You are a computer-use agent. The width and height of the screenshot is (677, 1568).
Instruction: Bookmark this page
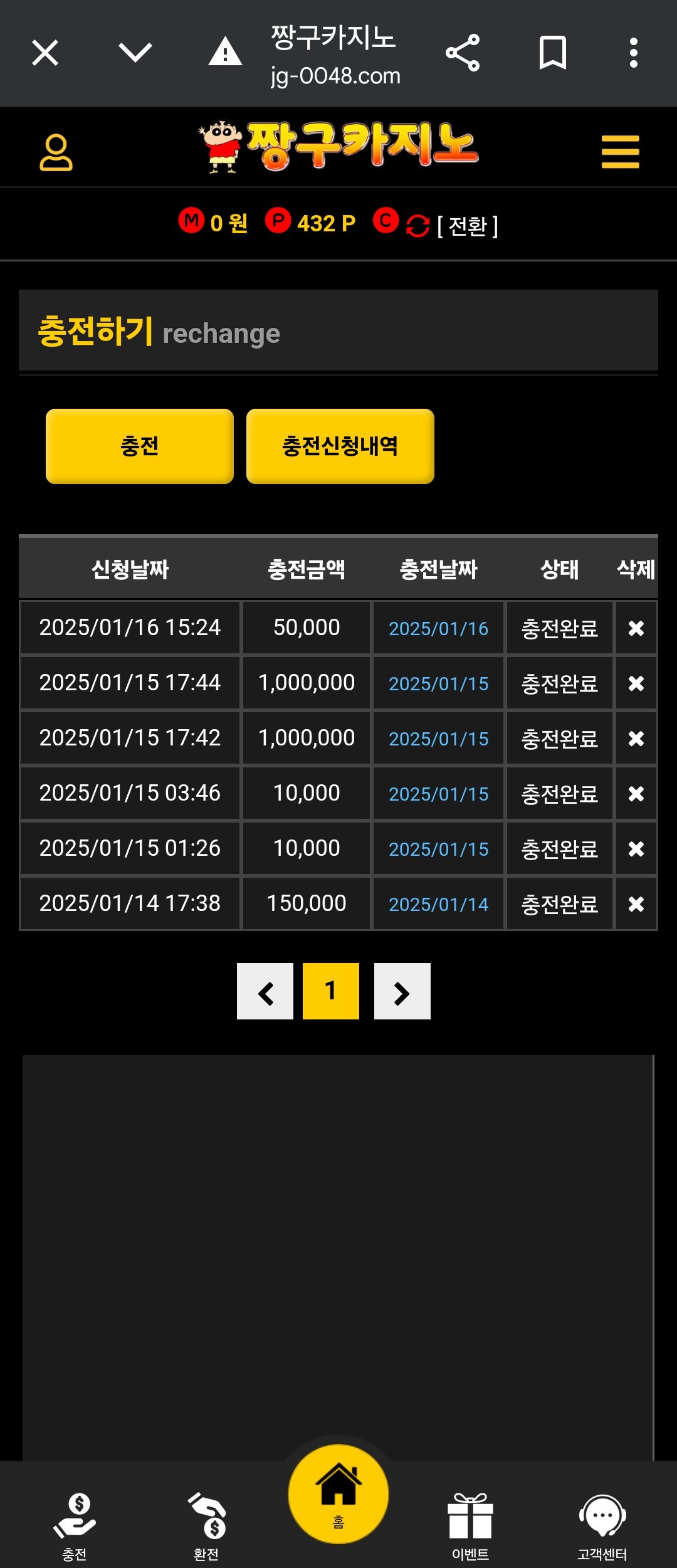coord(552,53)
